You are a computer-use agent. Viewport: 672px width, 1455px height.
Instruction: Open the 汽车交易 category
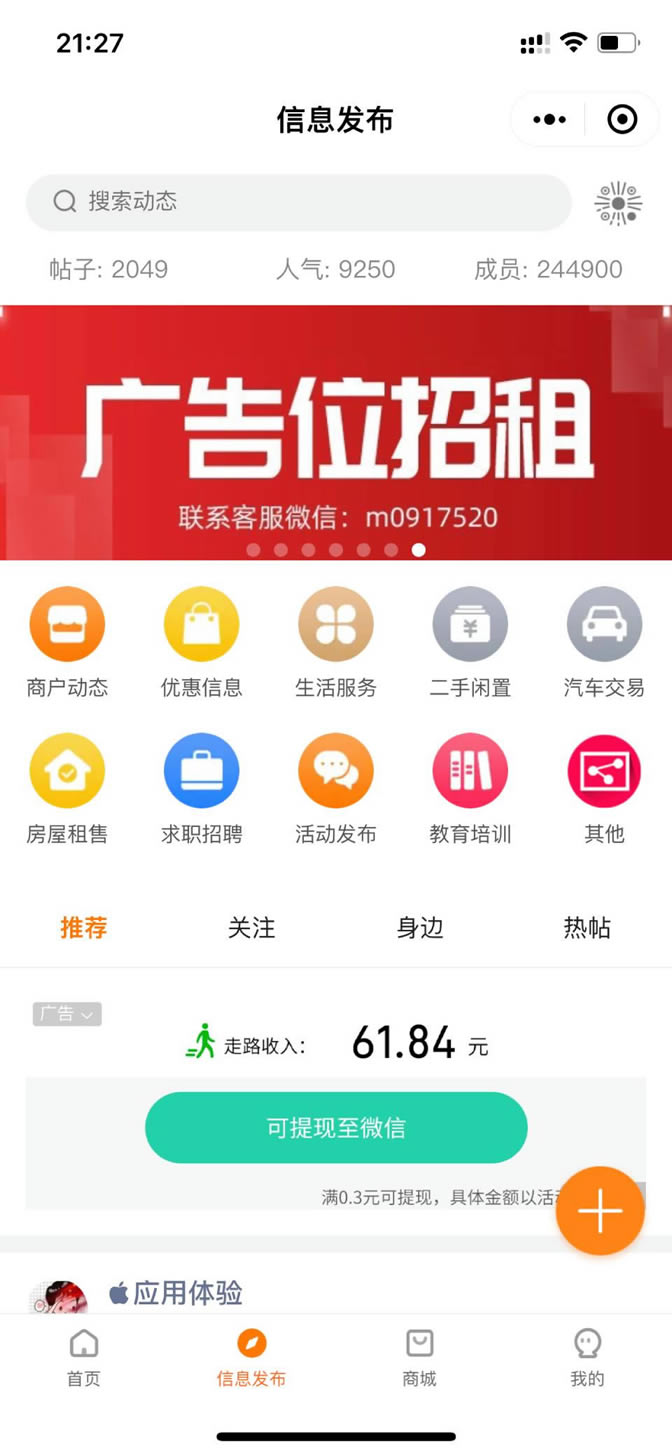604,642
